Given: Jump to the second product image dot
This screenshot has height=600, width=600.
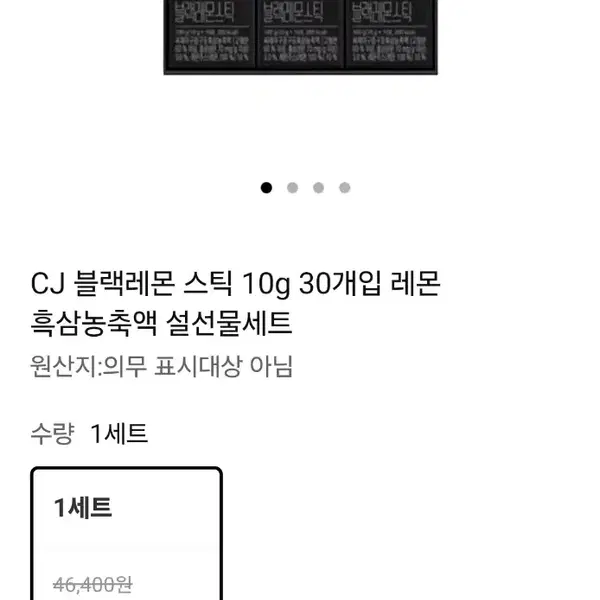Looking at the screenshot, I should pos(292,188).
